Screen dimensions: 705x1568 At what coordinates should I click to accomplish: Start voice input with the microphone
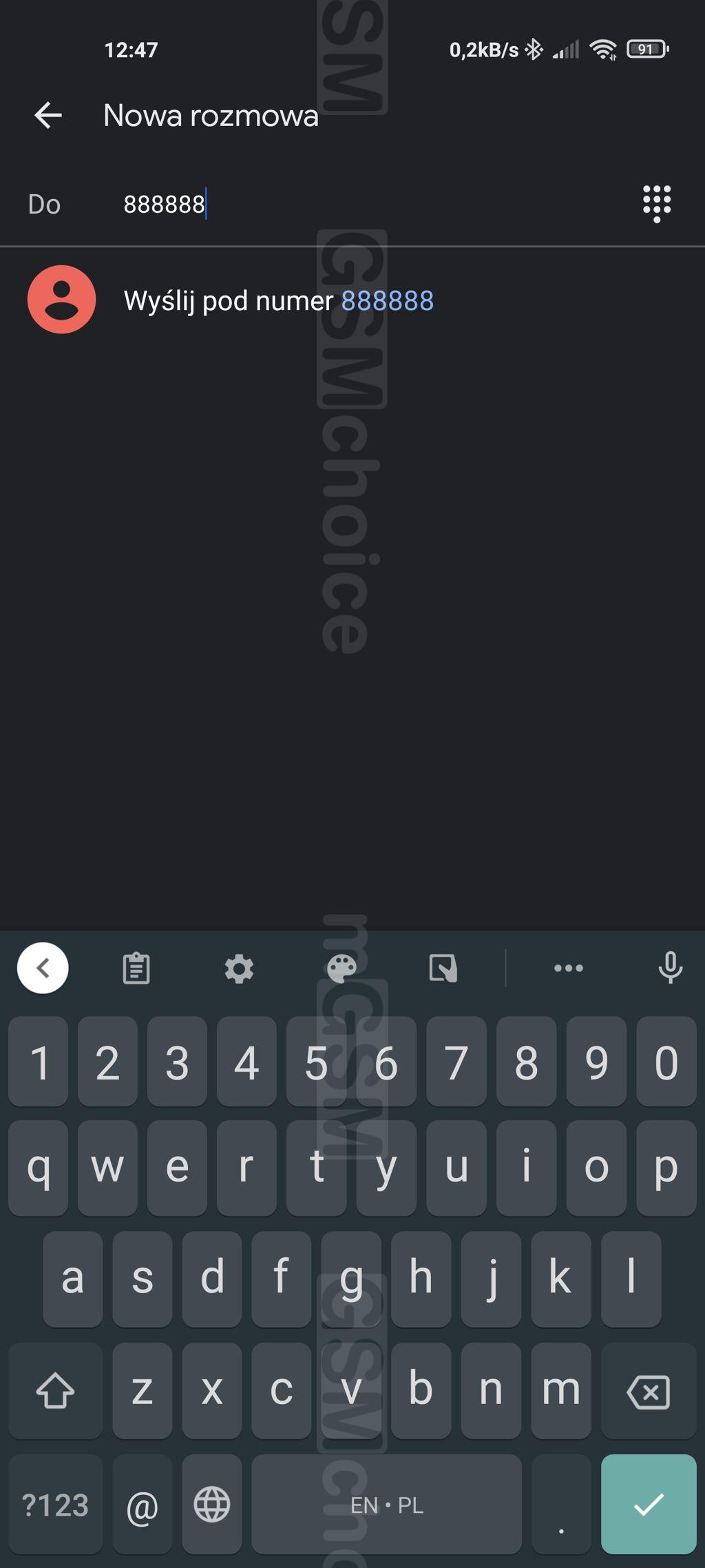(670, 968)
